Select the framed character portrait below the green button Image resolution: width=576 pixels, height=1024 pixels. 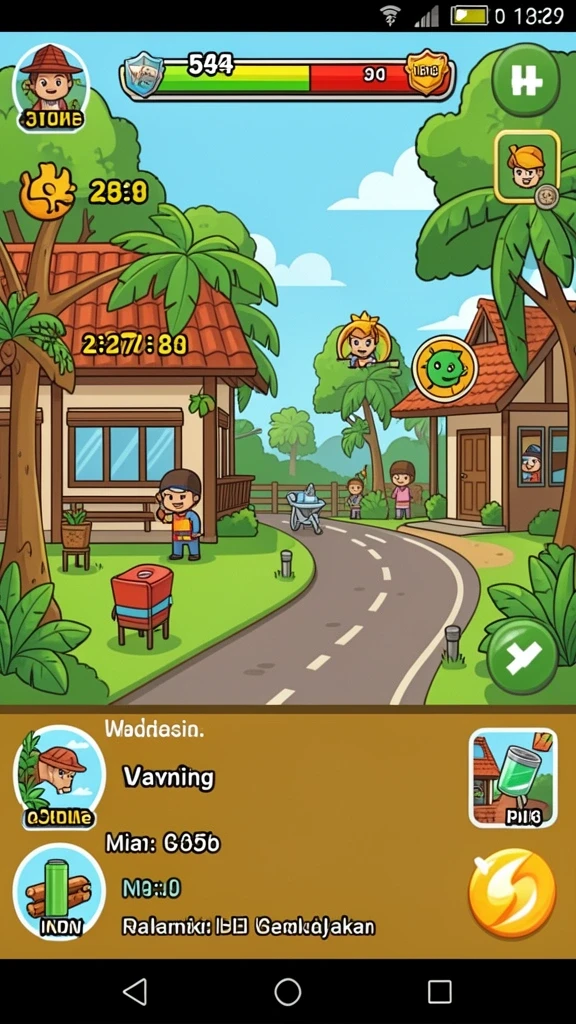pyautogui.click(x=527, y=167)
